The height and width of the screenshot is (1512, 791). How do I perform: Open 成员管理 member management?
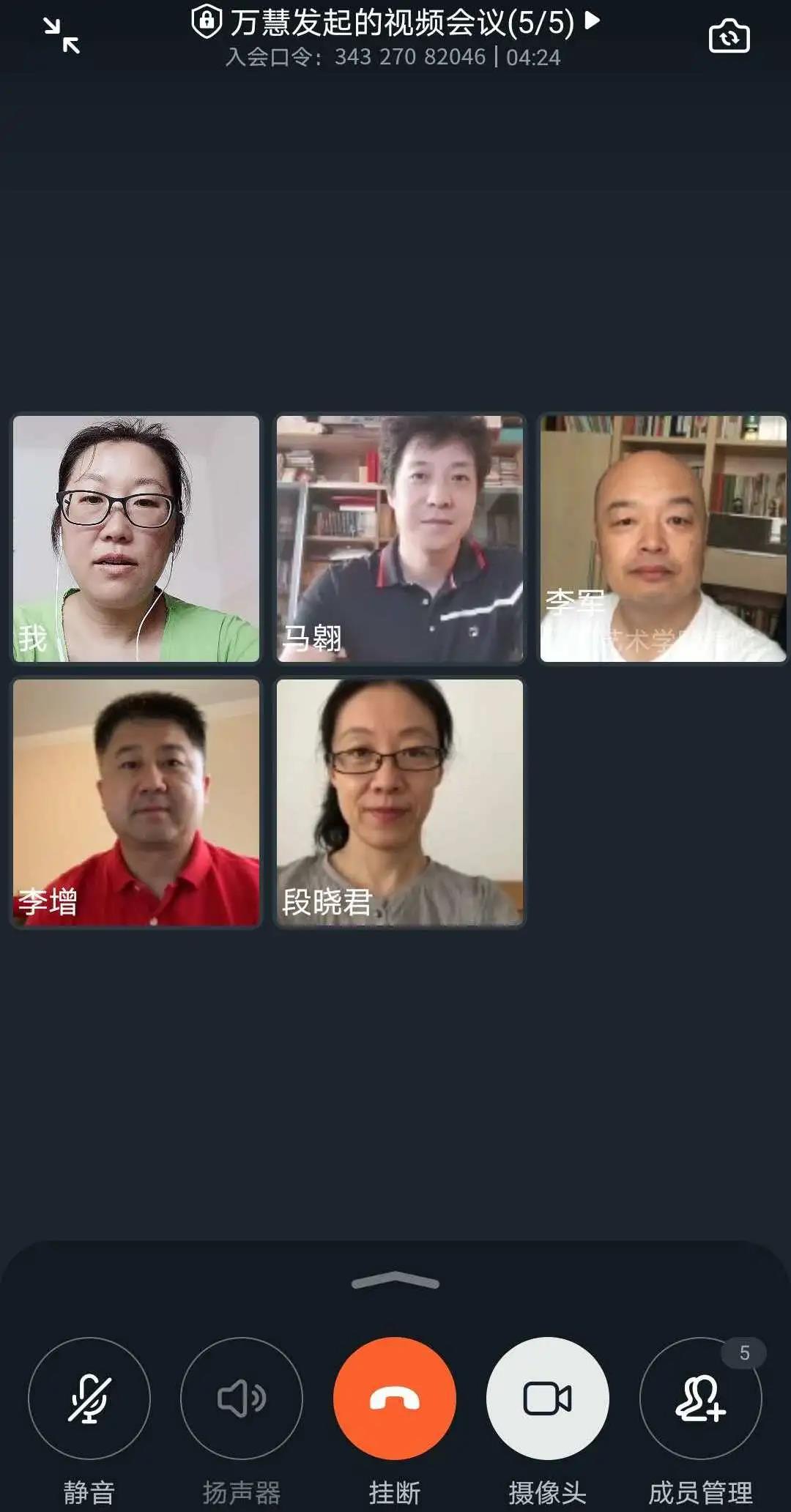(x=700, y=1399)
